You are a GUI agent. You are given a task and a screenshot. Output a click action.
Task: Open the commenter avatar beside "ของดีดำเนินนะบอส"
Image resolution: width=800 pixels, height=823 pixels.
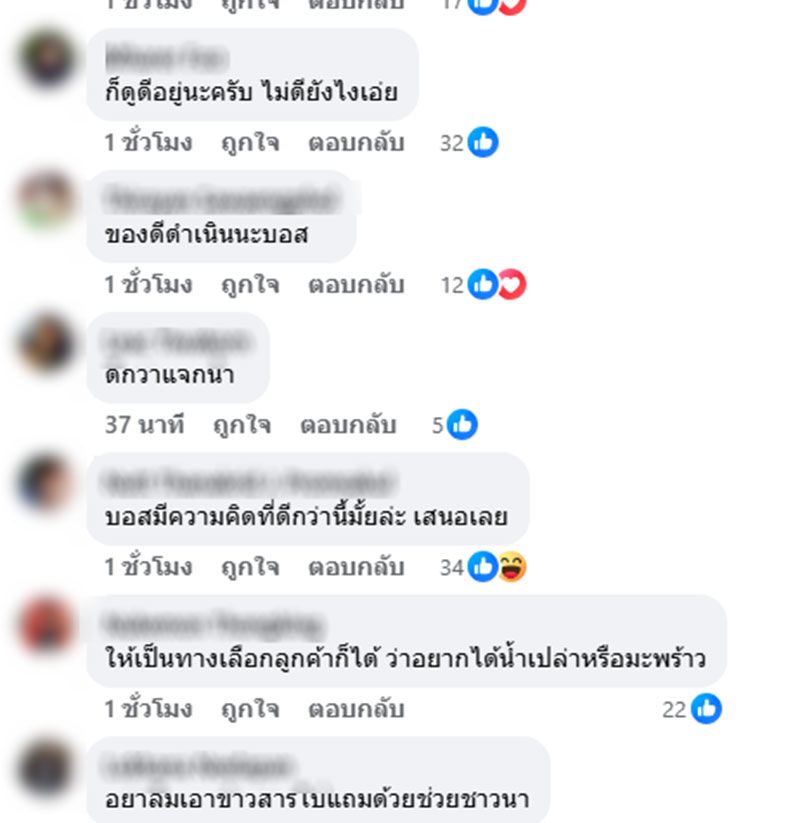46,201
